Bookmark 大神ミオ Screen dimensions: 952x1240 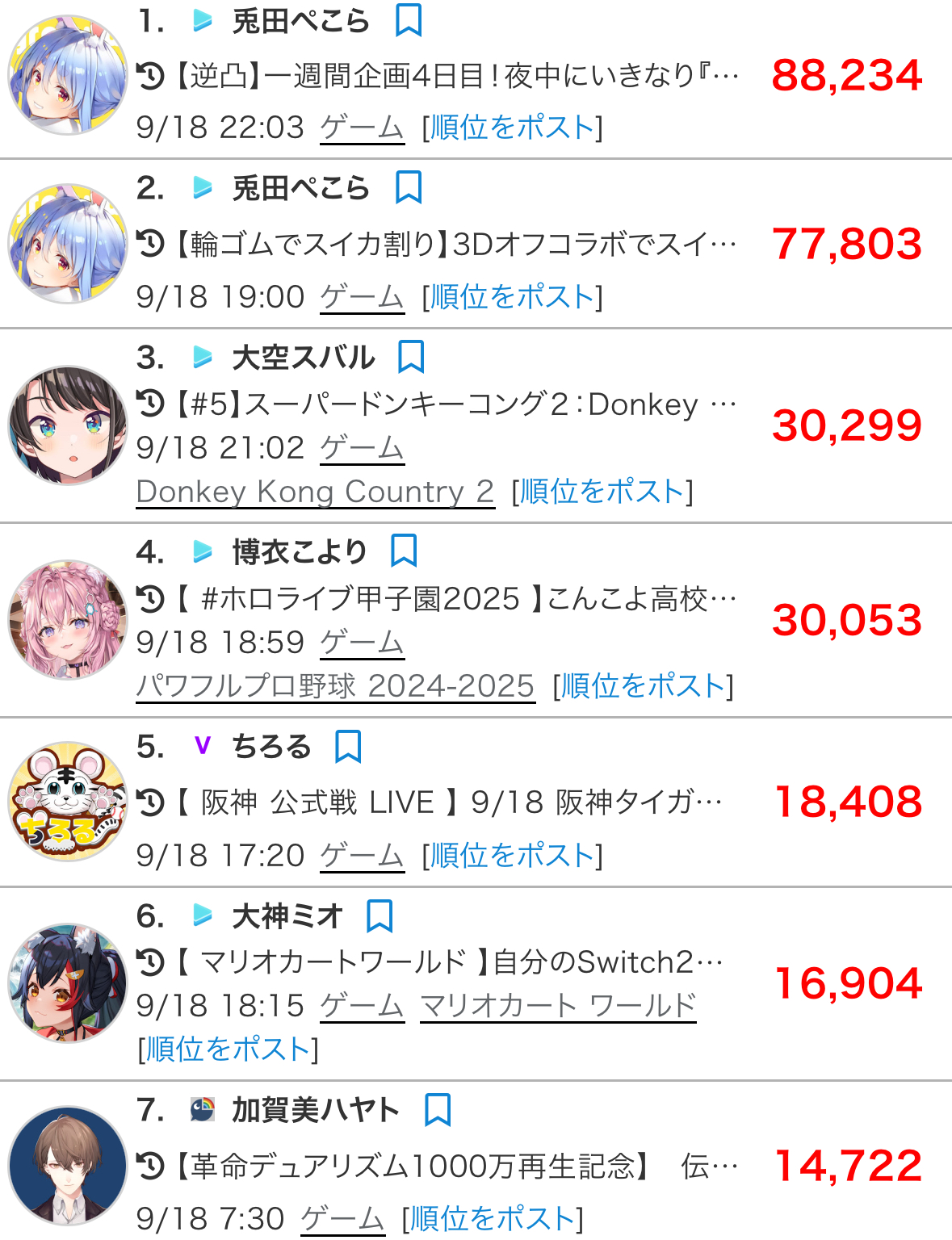click(380, 916)
